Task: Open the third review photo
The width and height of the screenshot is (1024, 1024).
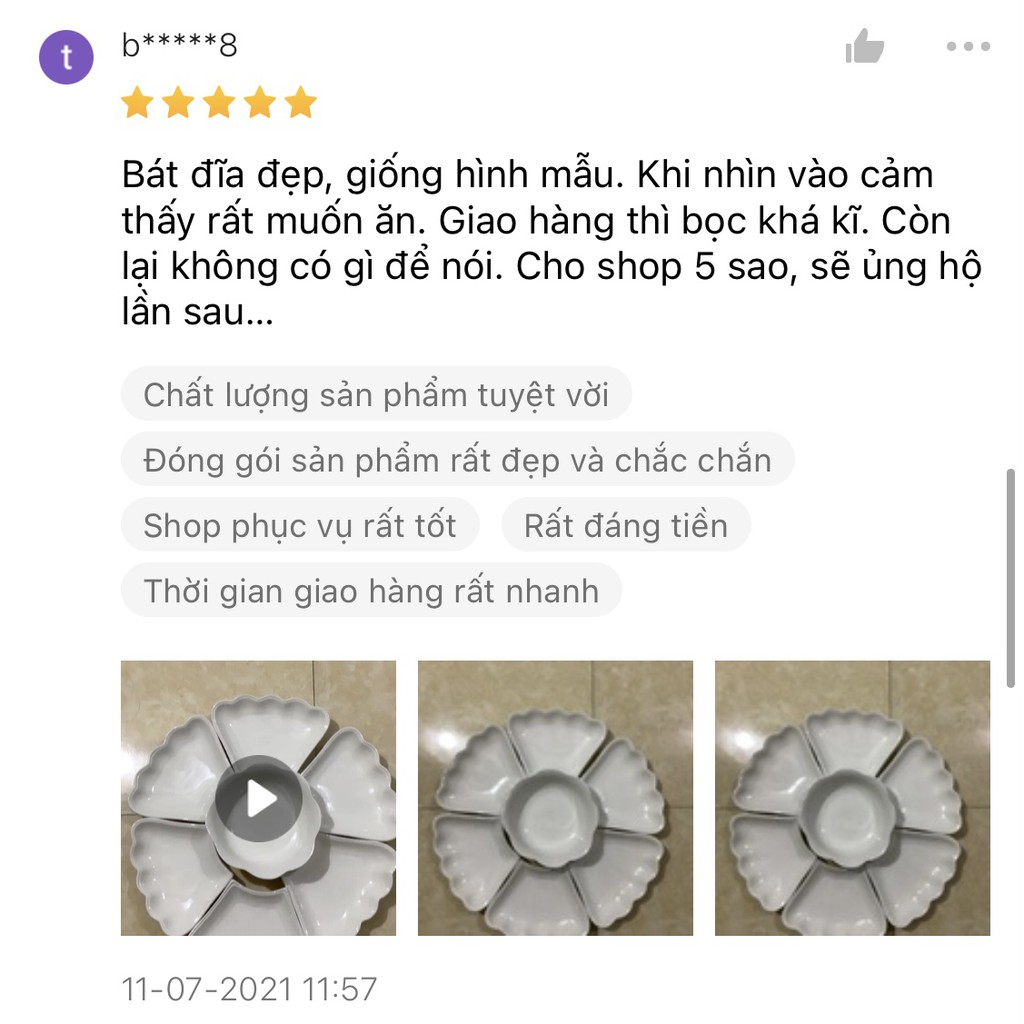Action: (x=852, y=798)
